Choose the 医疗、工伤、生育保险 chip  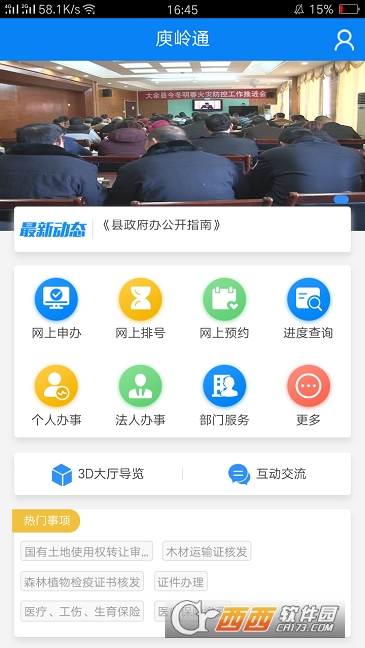click(x=82, y=611)
